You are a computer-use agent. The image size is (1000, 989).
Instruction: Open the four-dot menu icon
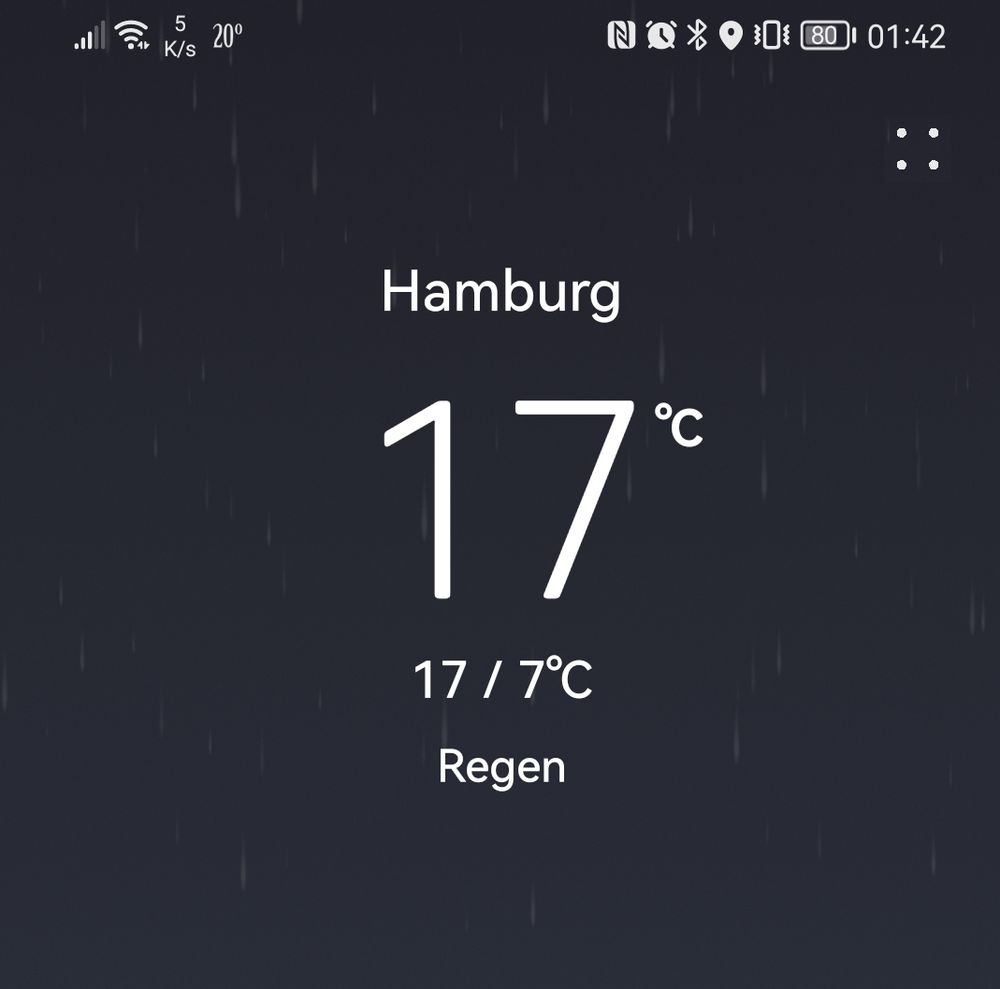917,149
